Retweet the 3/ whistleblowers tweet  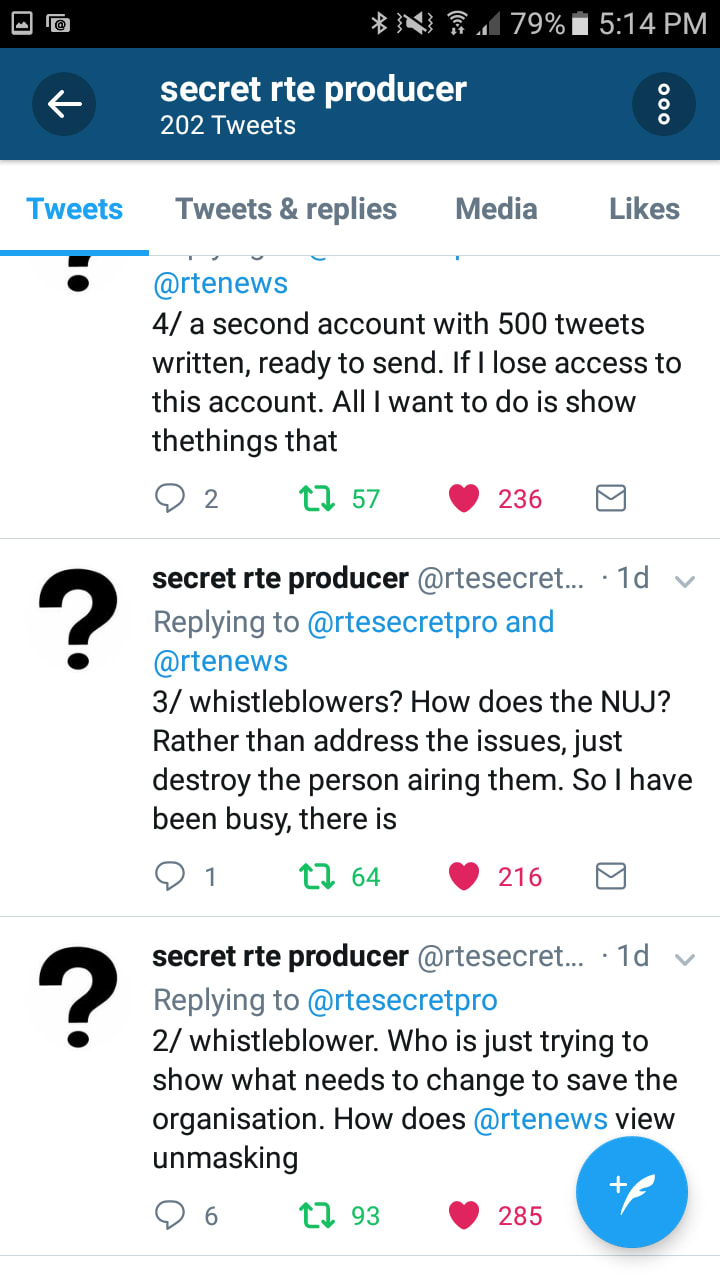pyautogui.click(x=320, y=876)
